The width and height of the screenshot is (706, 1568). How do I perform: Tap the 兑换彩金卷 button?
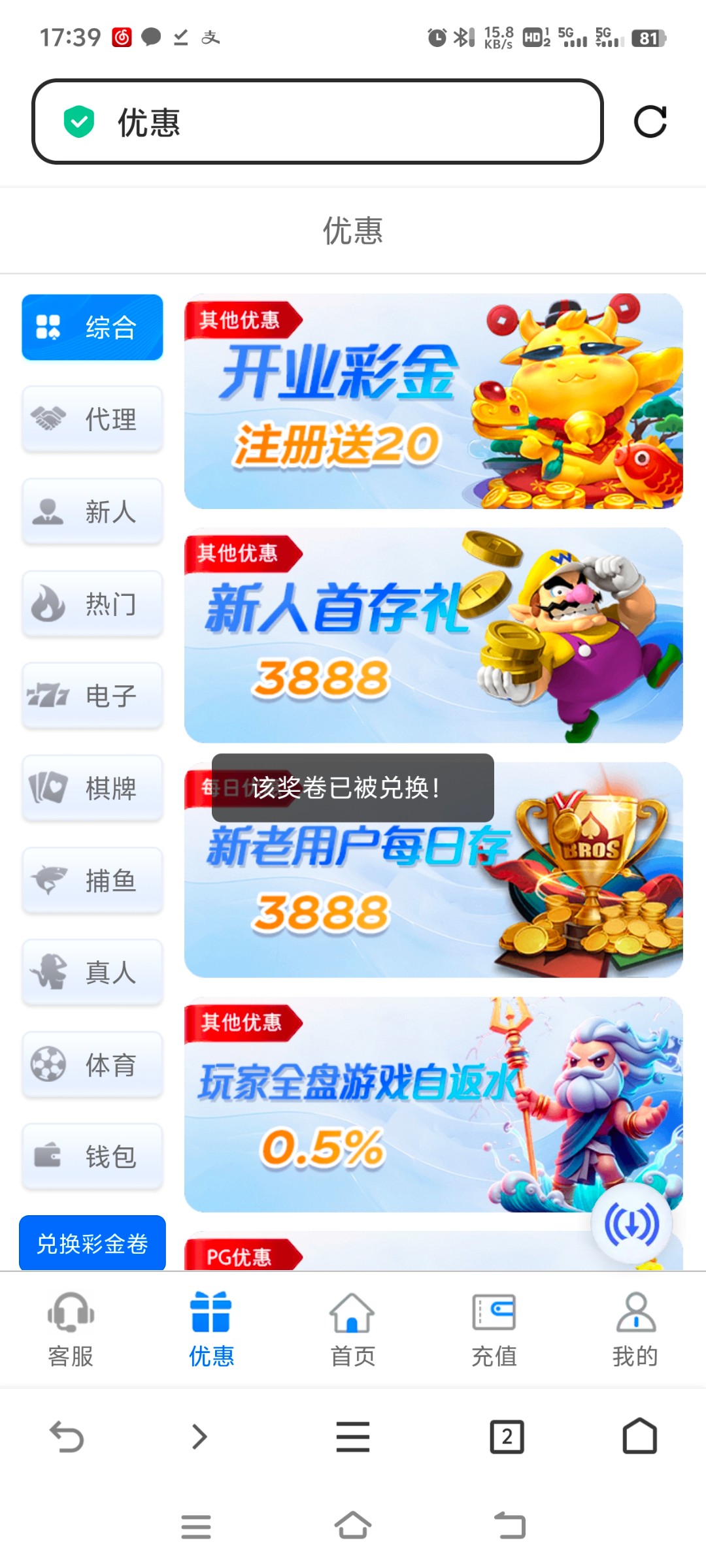92,1243
